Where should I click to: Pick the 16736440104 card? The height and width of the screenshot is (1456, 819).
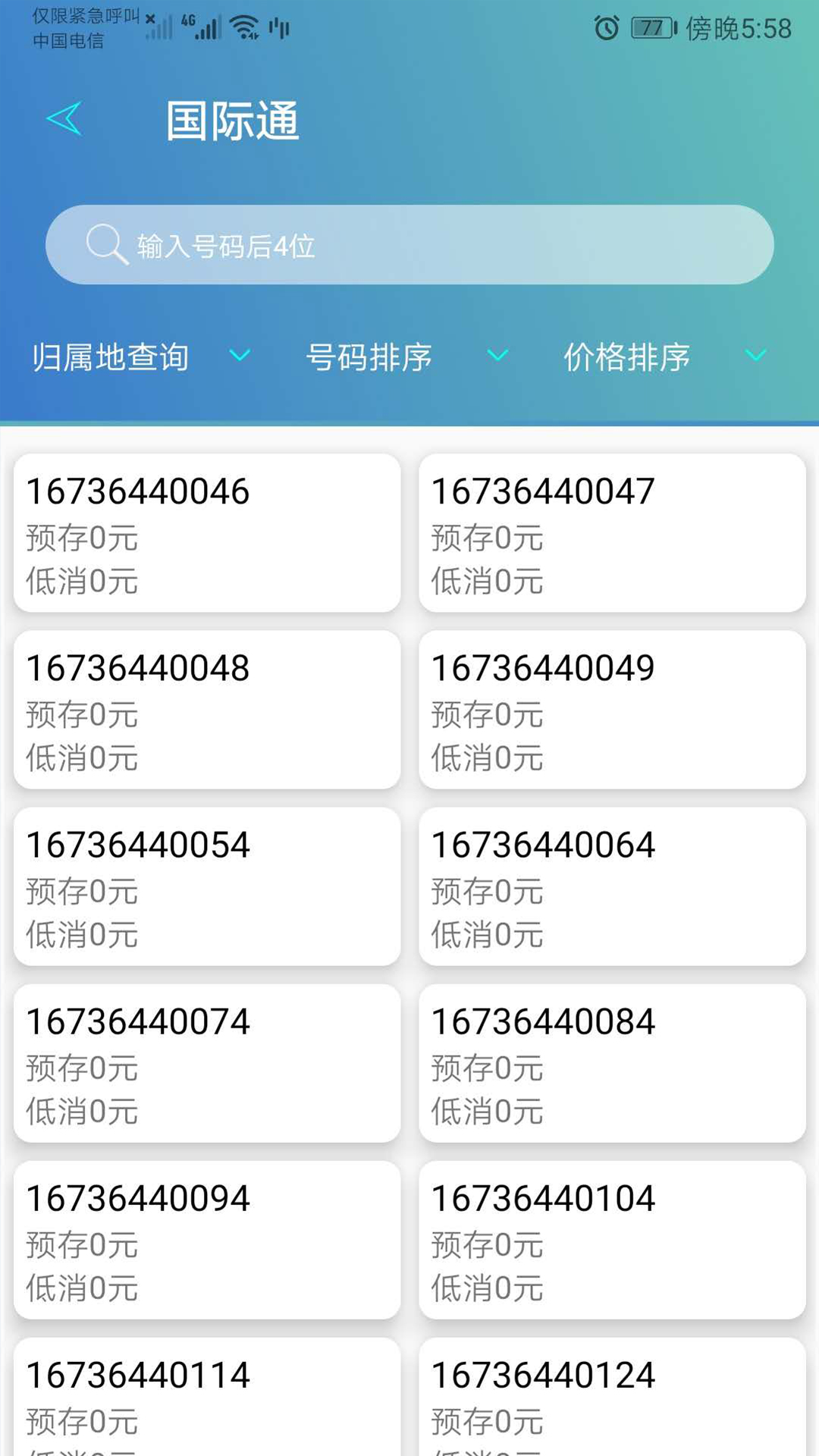pyautogui.click(x=612, y=1240)
